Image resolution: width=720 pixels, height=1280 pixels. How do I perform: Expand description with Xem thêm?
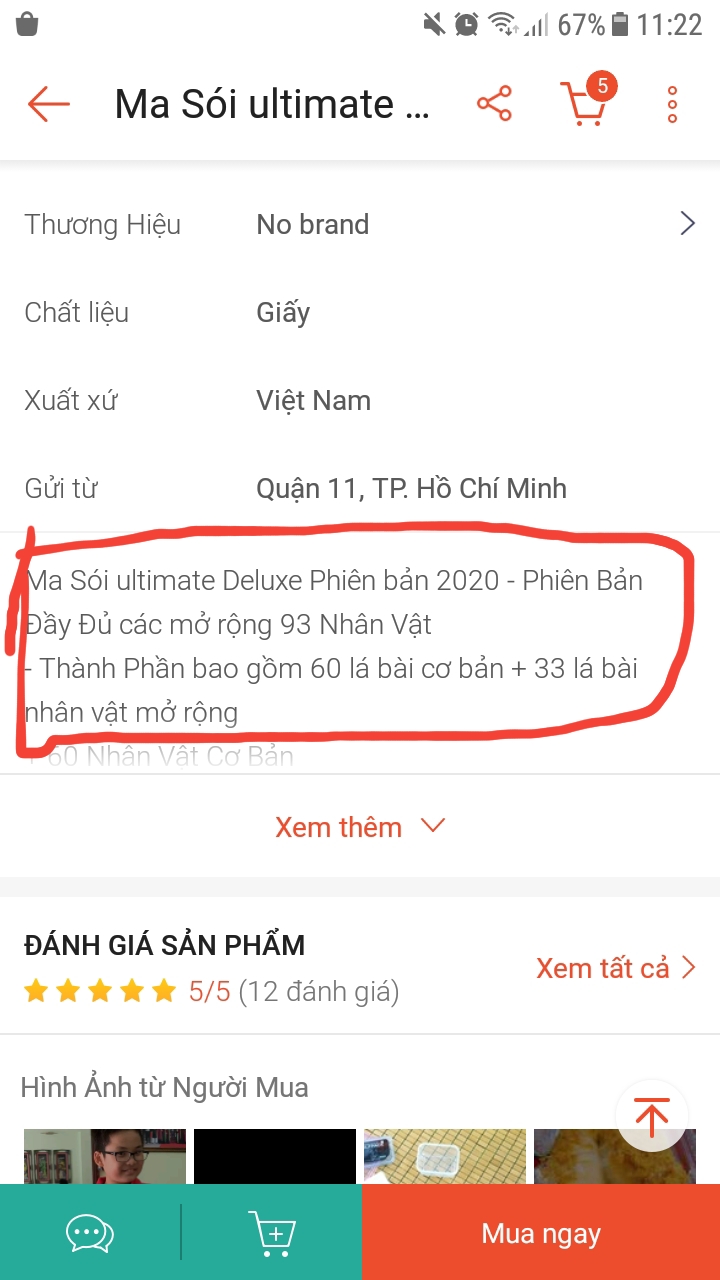(360, 827)
